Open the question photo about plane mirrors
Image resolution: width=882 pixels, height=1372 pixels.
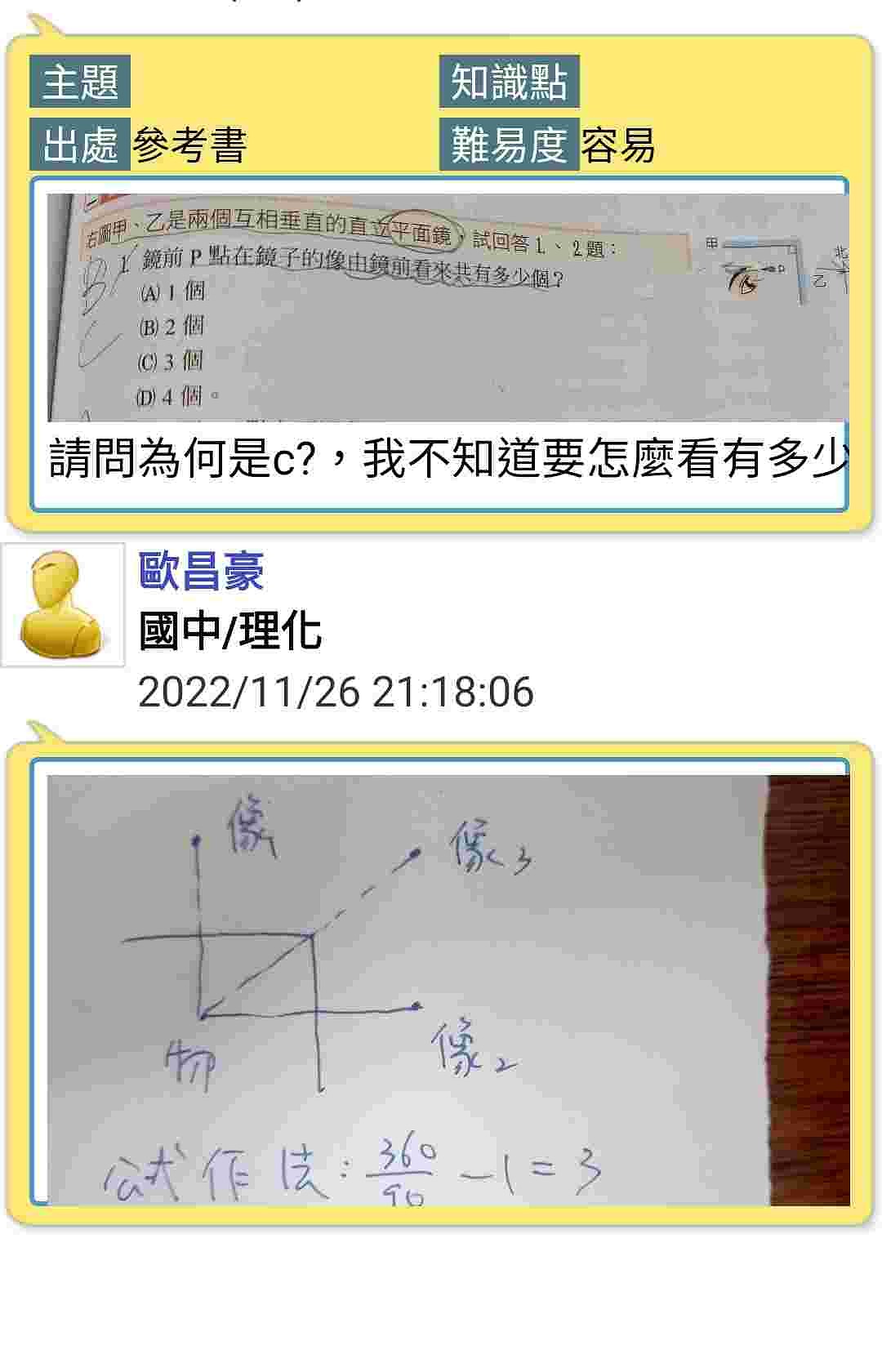pos(448,307)
